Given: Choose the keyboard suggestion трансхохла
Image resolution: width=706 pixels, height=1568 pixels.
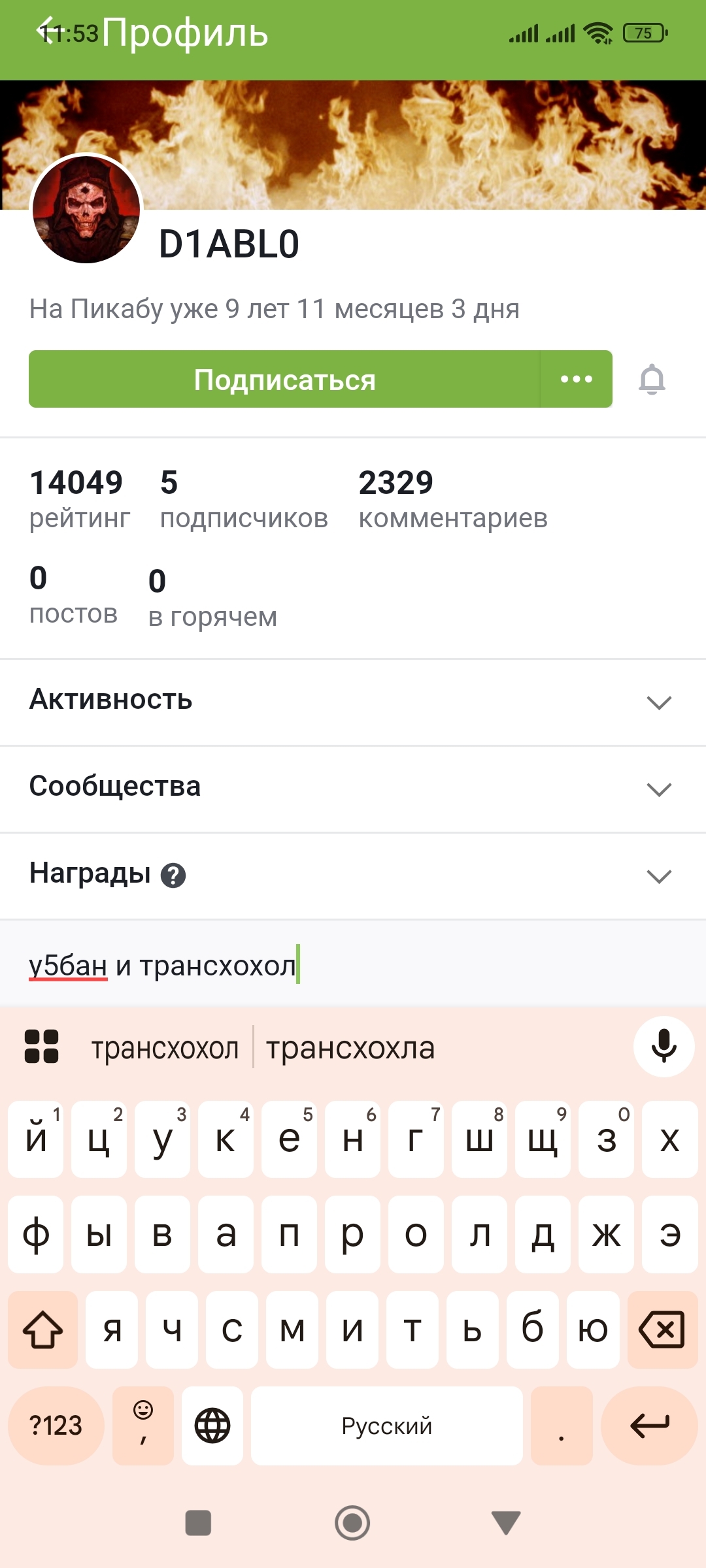Looking at the screenshot, I should (350, 1048).
